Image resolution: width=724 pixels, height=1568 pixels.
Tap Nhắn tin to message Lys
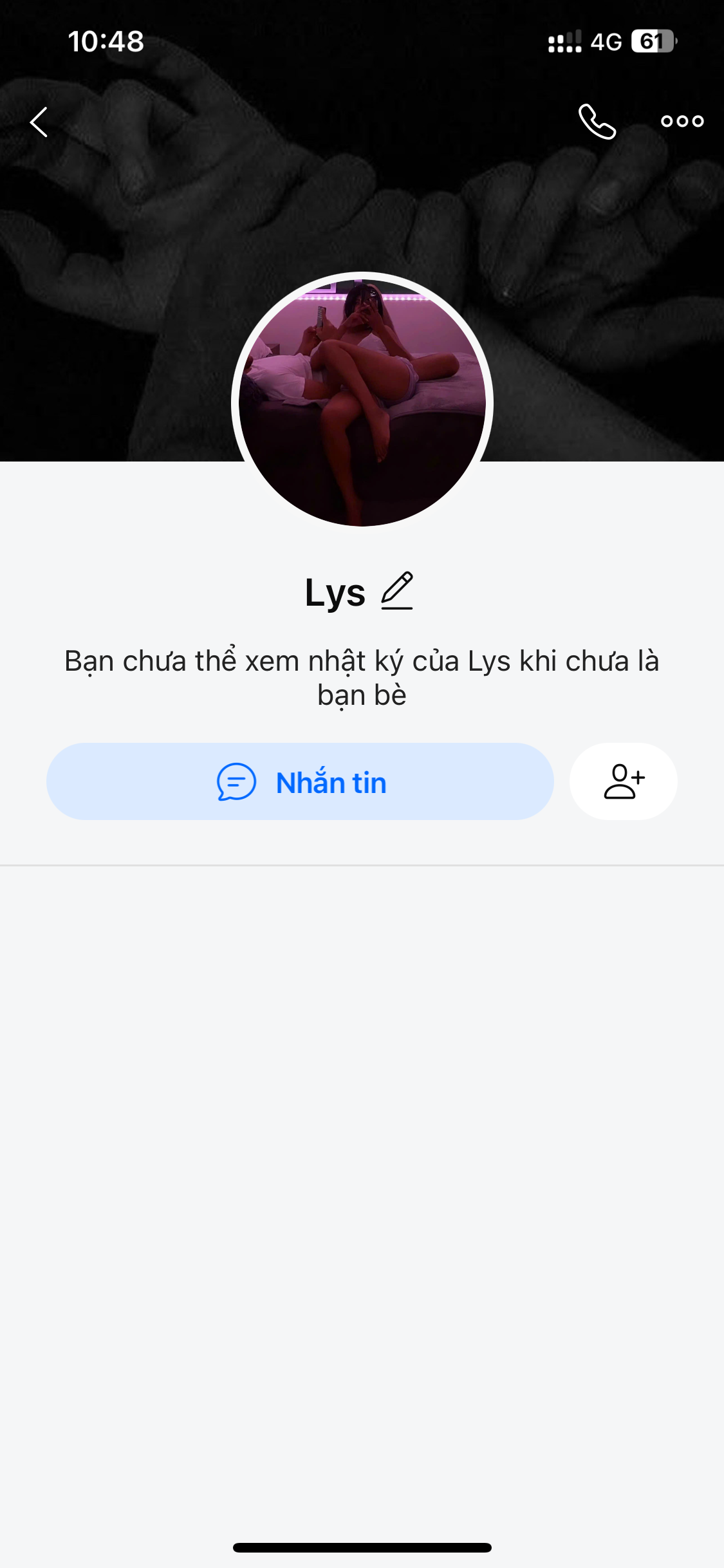[300, 781]
